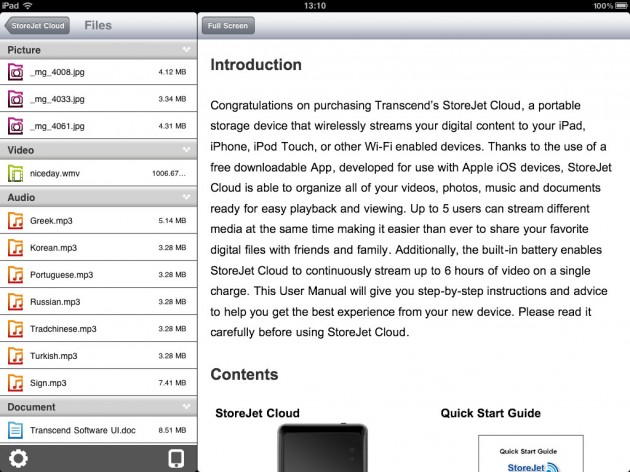
Task: Collapse the Document section
Action: [x=186, y=407]
